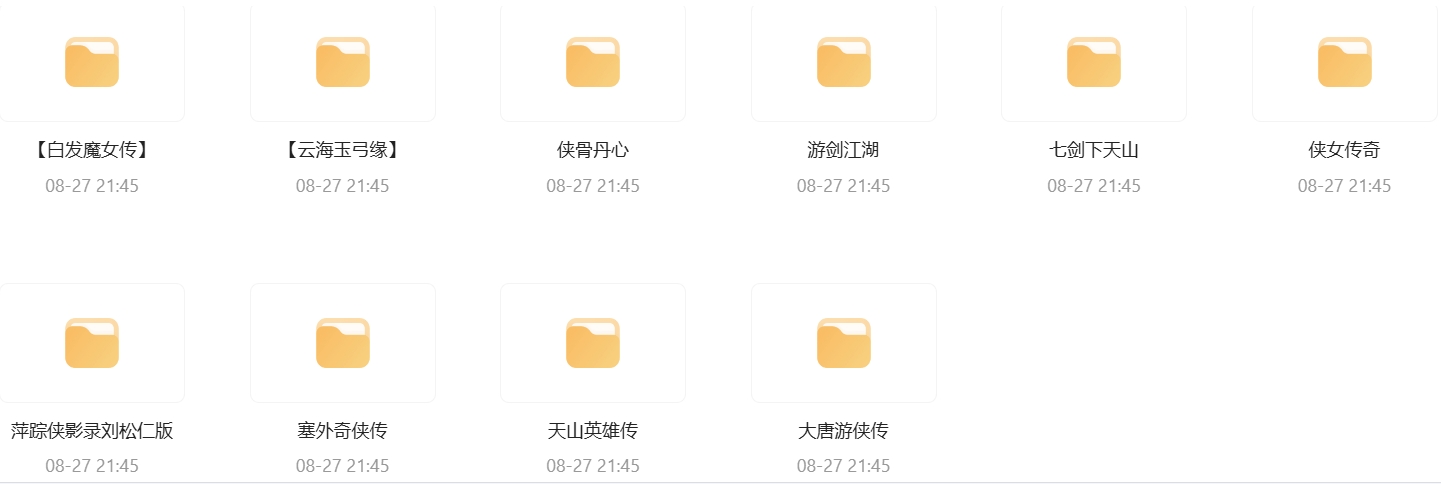This screenshot has height=484, width=1441.
Task: Tap the 大唐游侠传 folder
Action: point(844,343)
